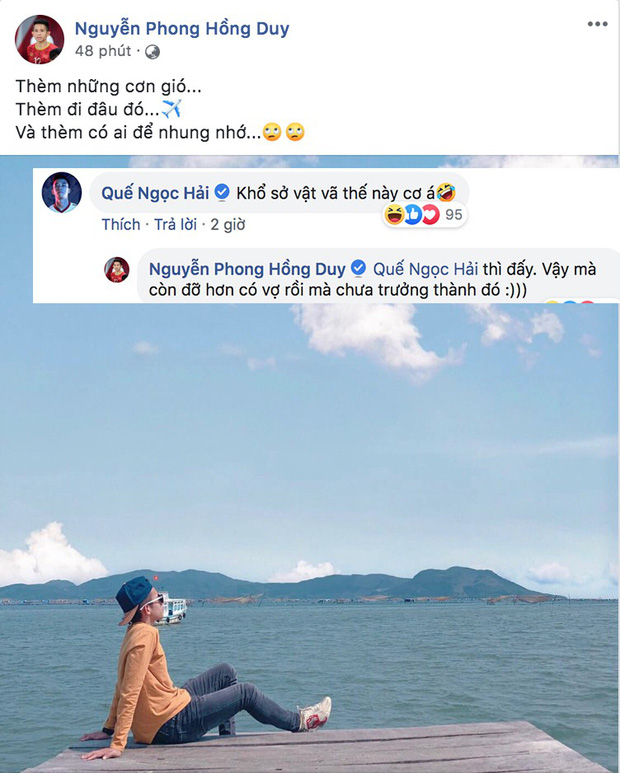Image resolution: width=620 pixels, height=773 pixels.
Task: Like Quế Ngọc Hải's comment with Thích
Action: pos(120,224)
